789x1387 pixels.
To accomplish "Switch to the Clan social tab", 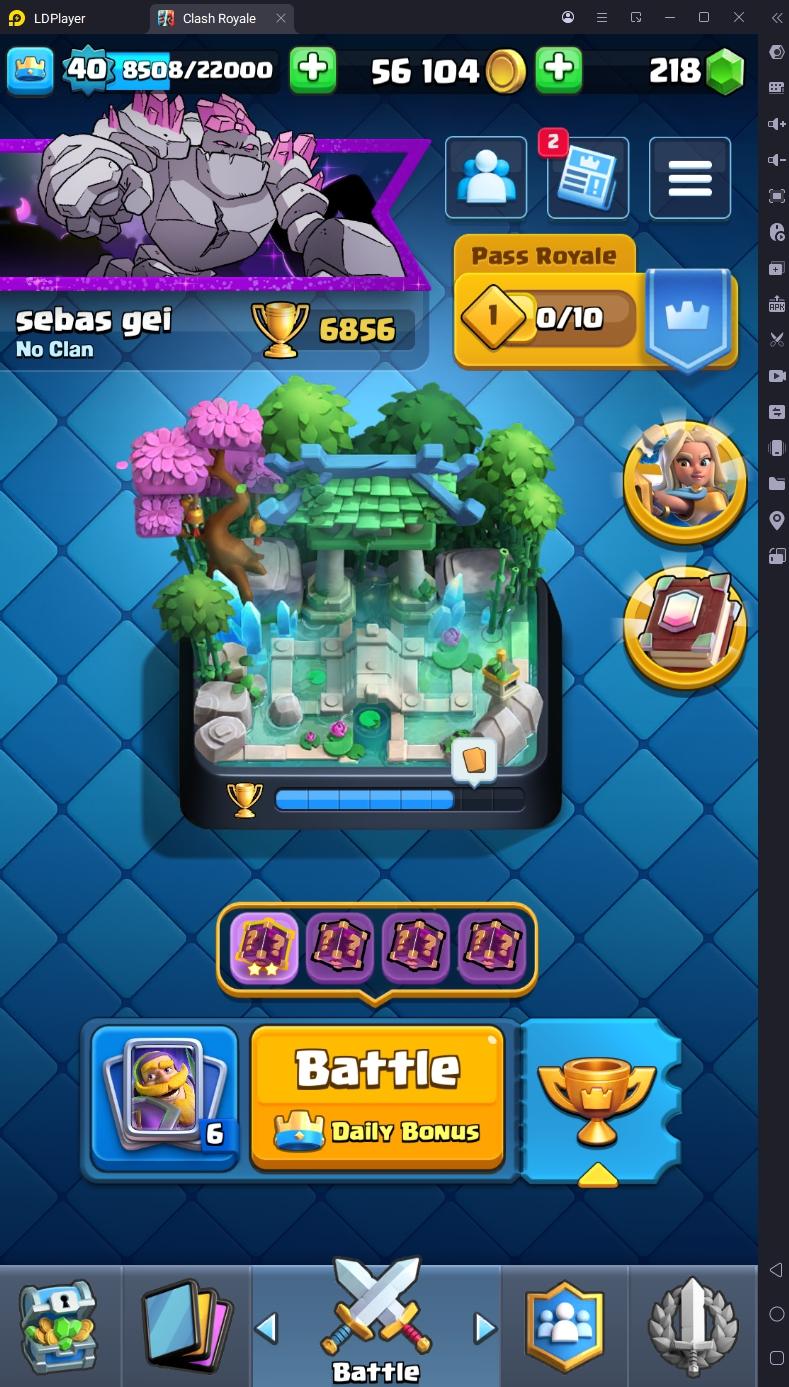I will pyautogui.click(x=565, y=1325).
